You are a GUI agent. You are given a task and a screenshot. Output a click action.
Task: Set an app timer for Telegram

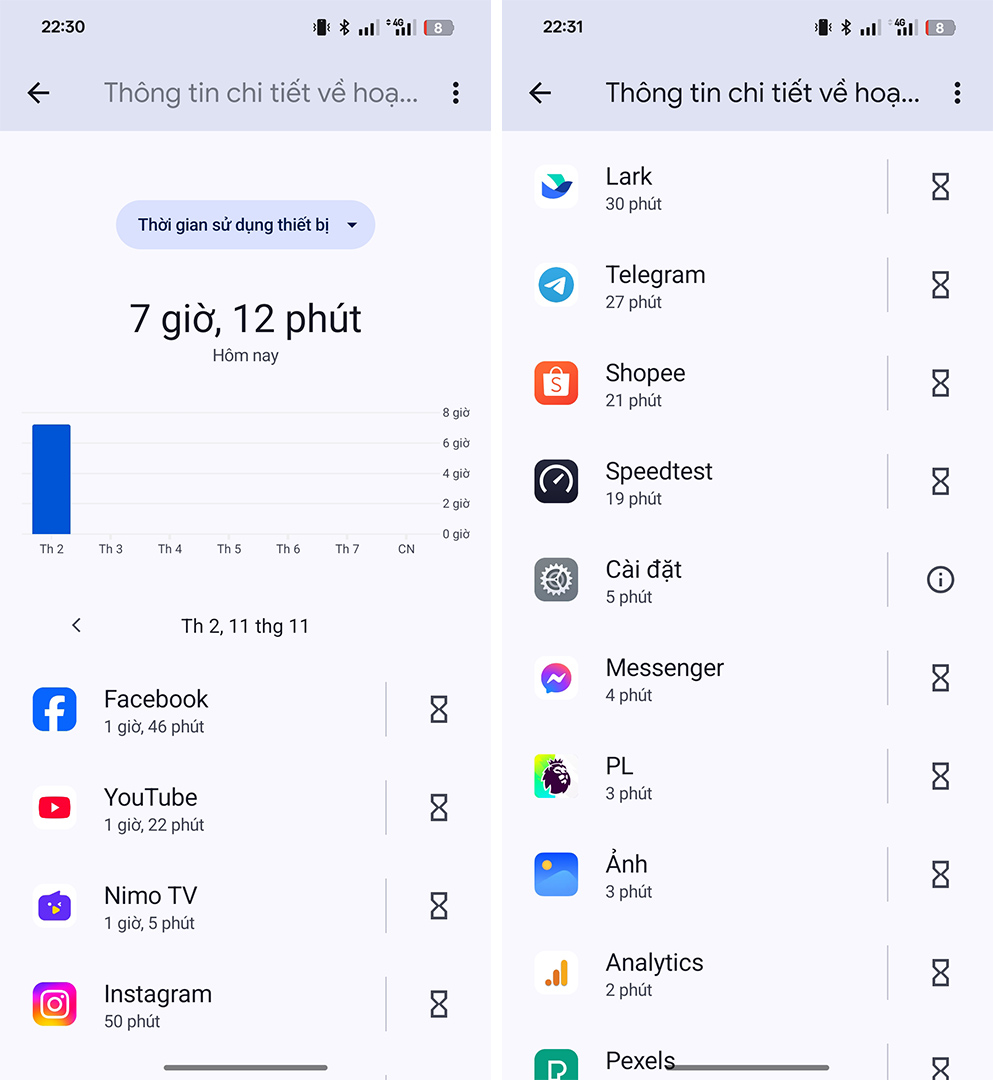940,285
